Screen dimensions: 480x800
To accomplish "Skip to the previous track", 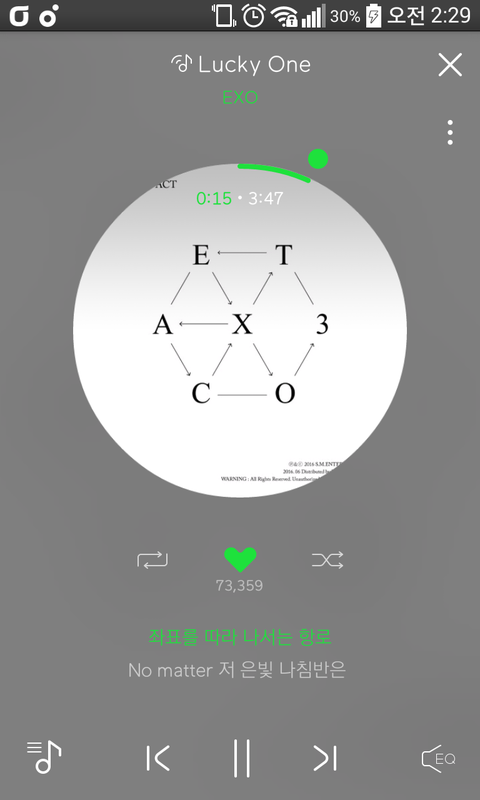I will point(158,758).
